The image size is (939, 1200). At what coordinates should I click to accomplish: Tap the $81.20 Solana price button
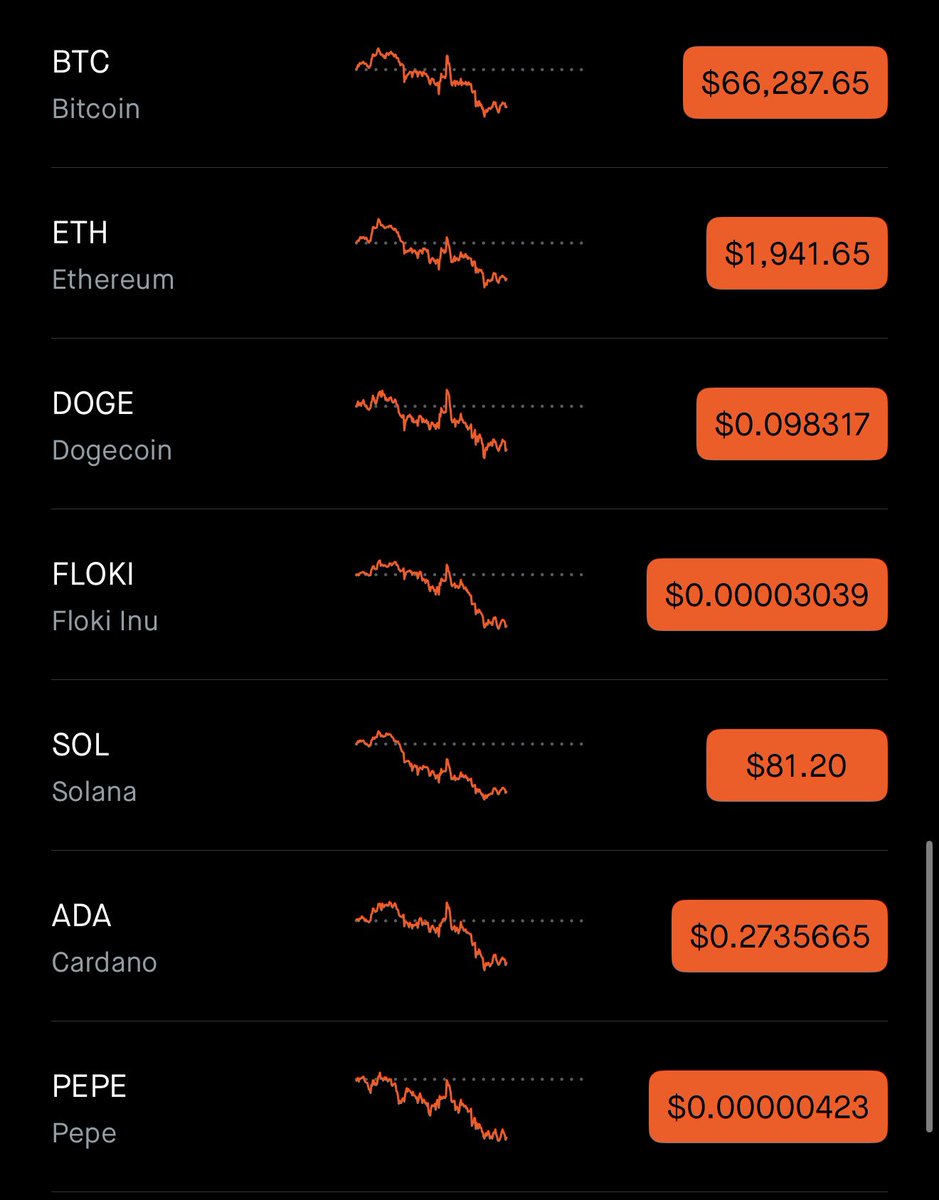point(797,765)
